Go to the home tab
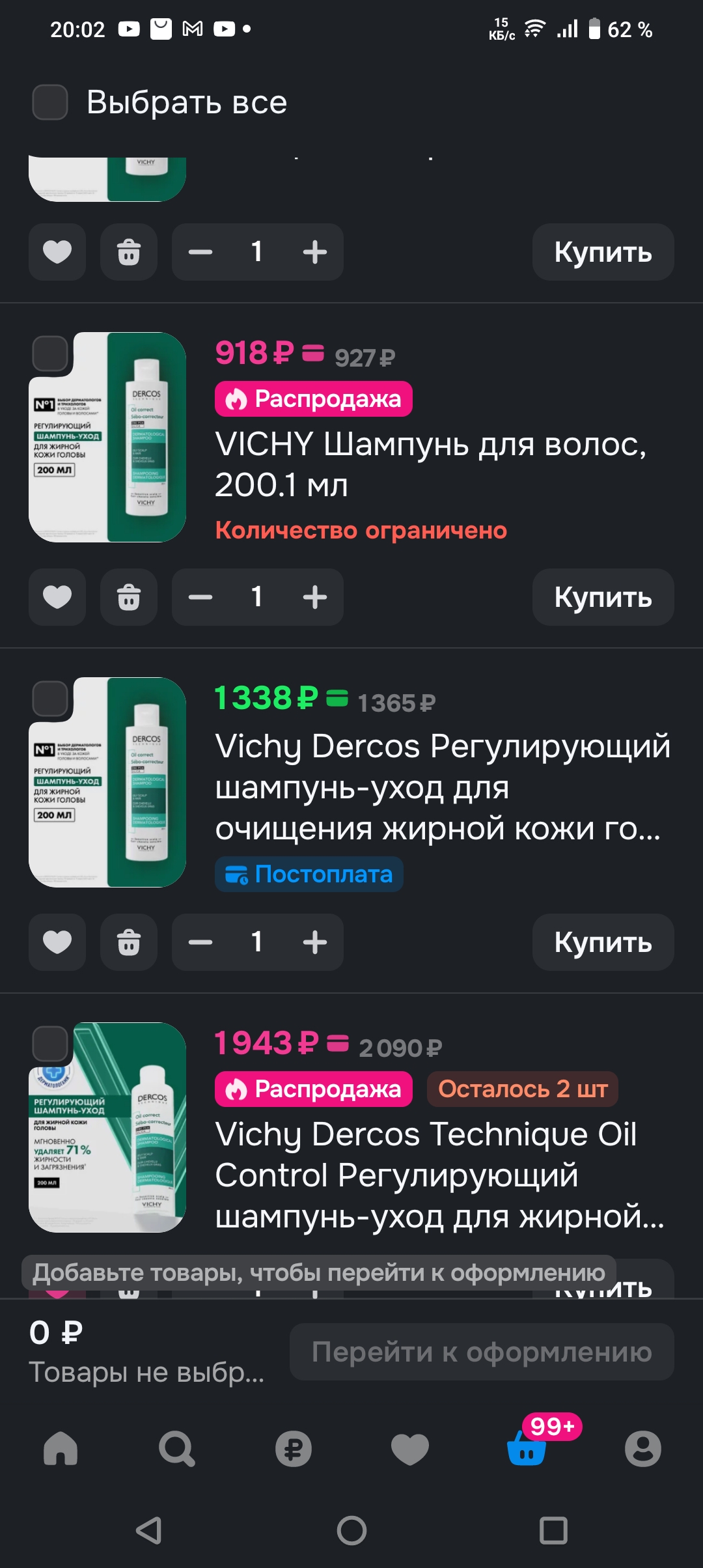The image size is (703, 1568). [61, 1449]
